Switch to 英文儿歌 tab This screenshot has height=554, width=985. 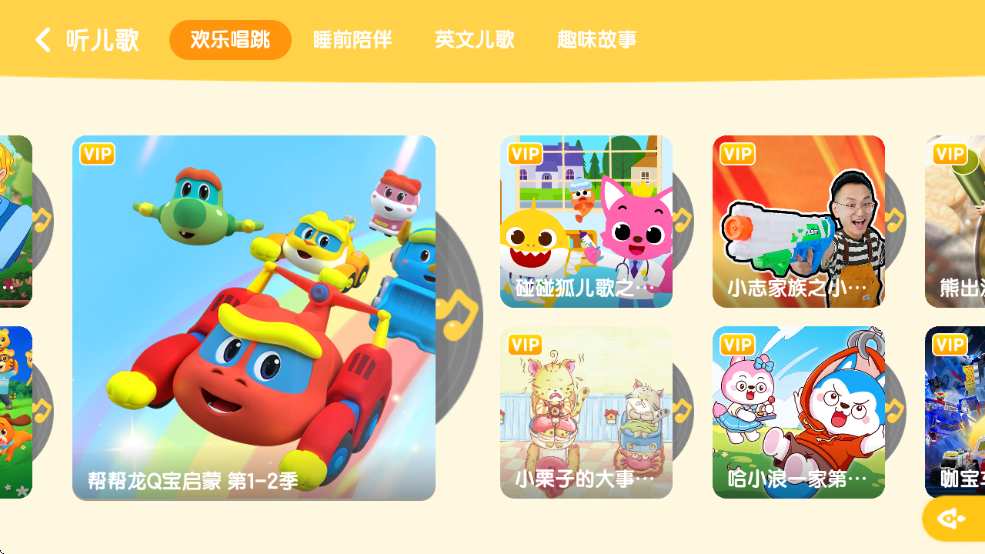[474, 40]
